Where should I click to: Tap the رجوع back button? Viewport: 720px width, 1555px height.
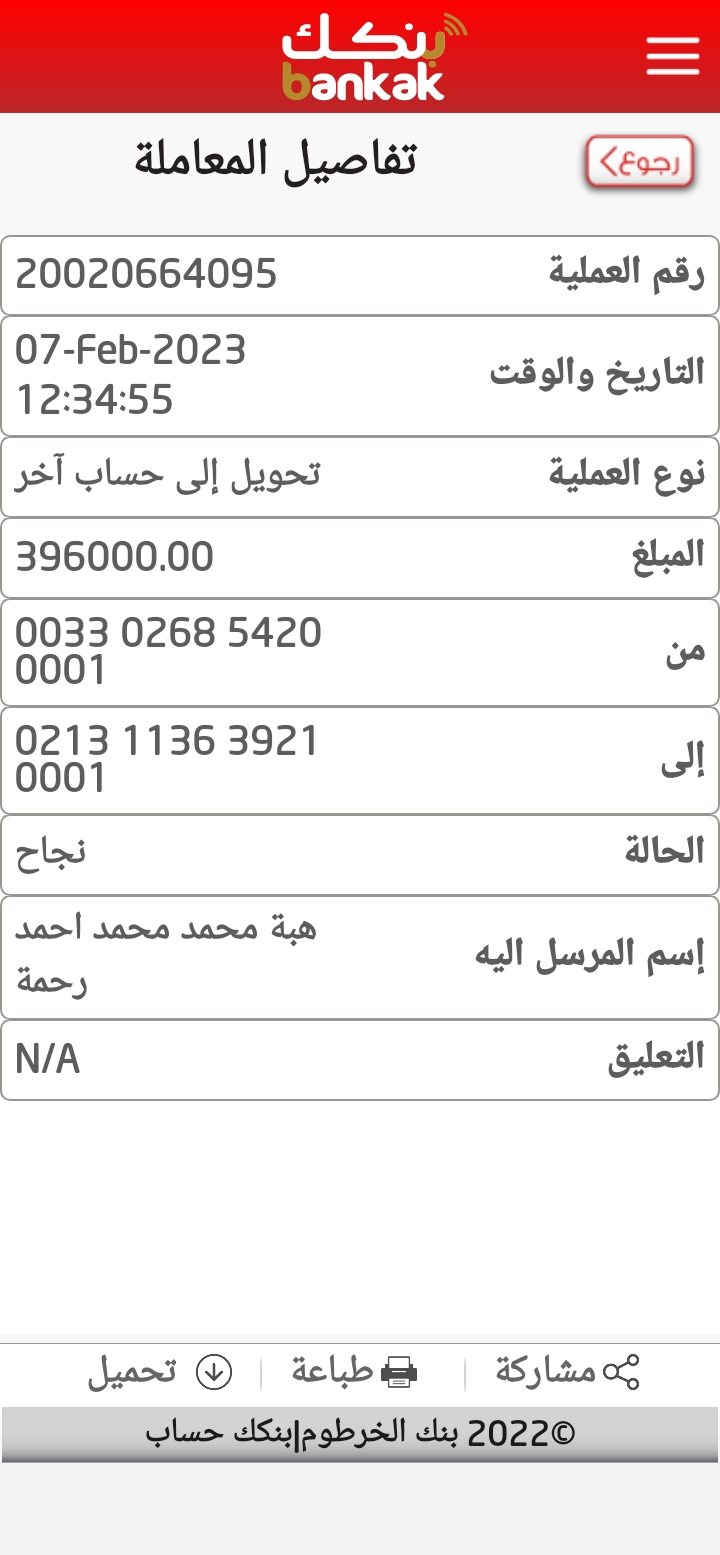tap(640, 162)
